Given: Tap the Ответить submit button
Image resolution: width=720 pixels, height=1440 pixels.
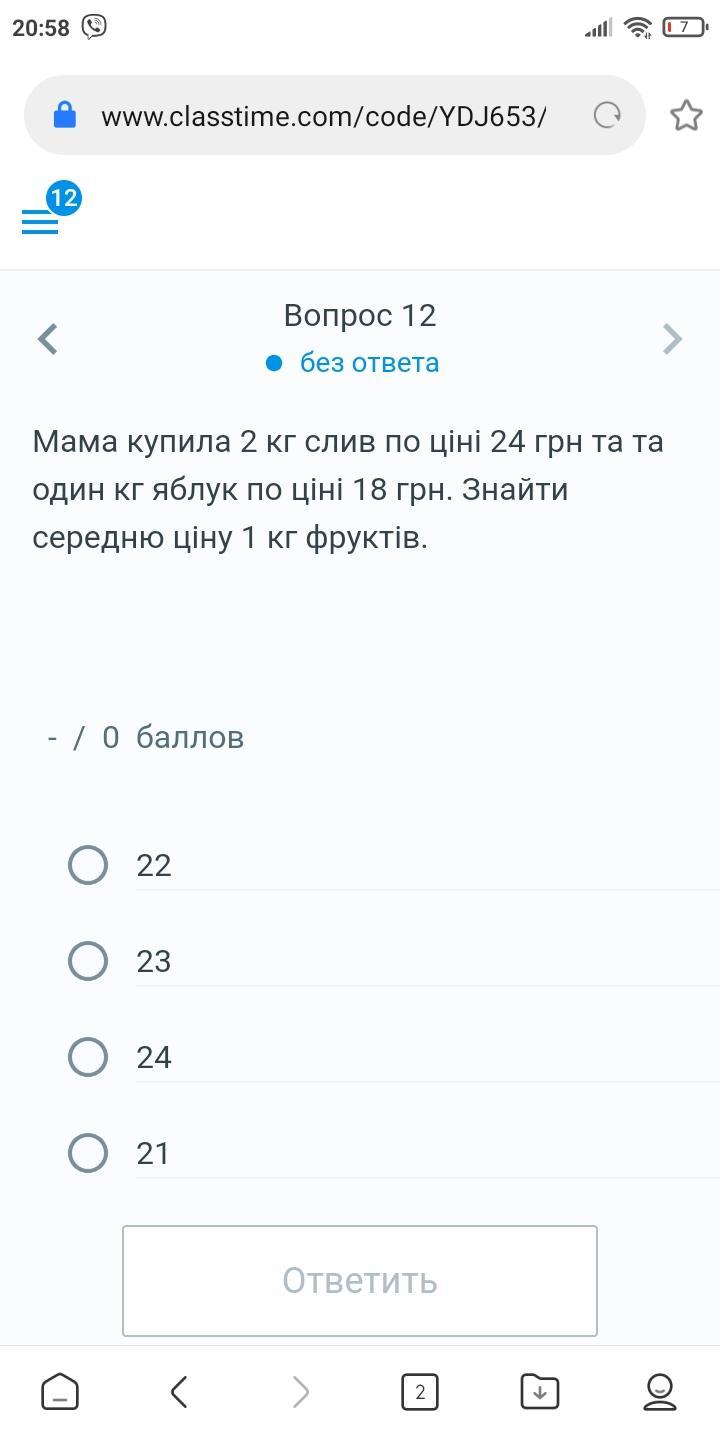Looking at the screenshot, I should click(x=360, y=1281).
